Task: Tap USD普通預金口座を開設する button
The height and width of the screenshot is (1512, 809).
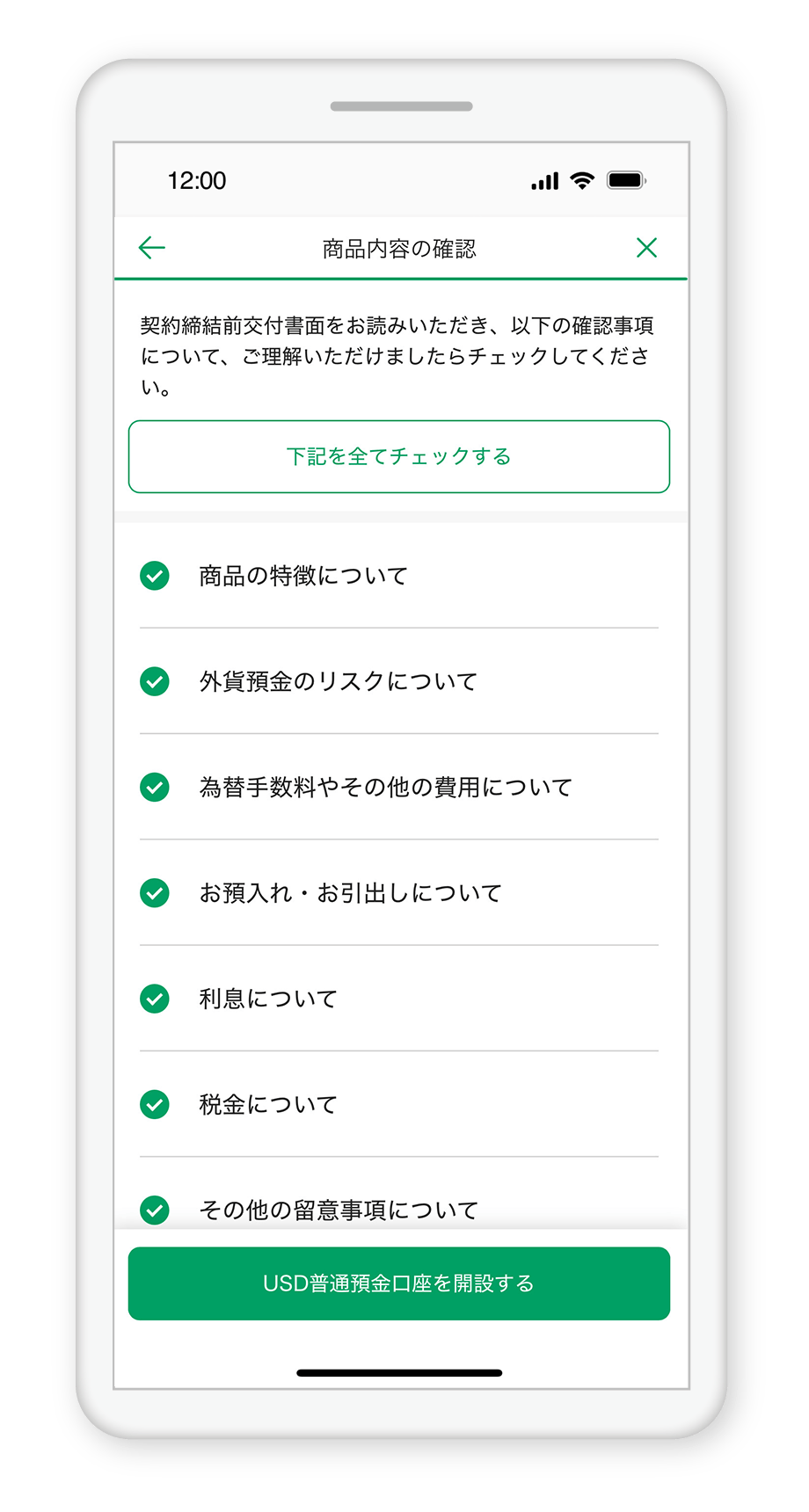Action: 399,1283
